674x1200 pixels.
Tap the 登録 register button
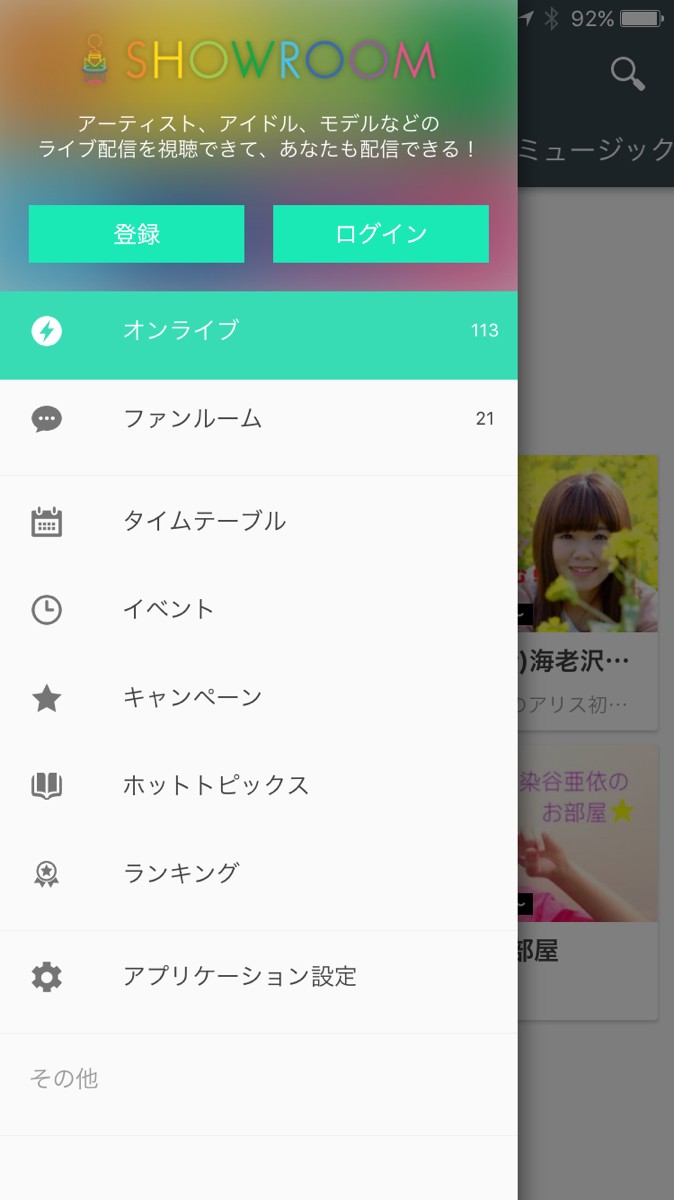click(136, 234)
